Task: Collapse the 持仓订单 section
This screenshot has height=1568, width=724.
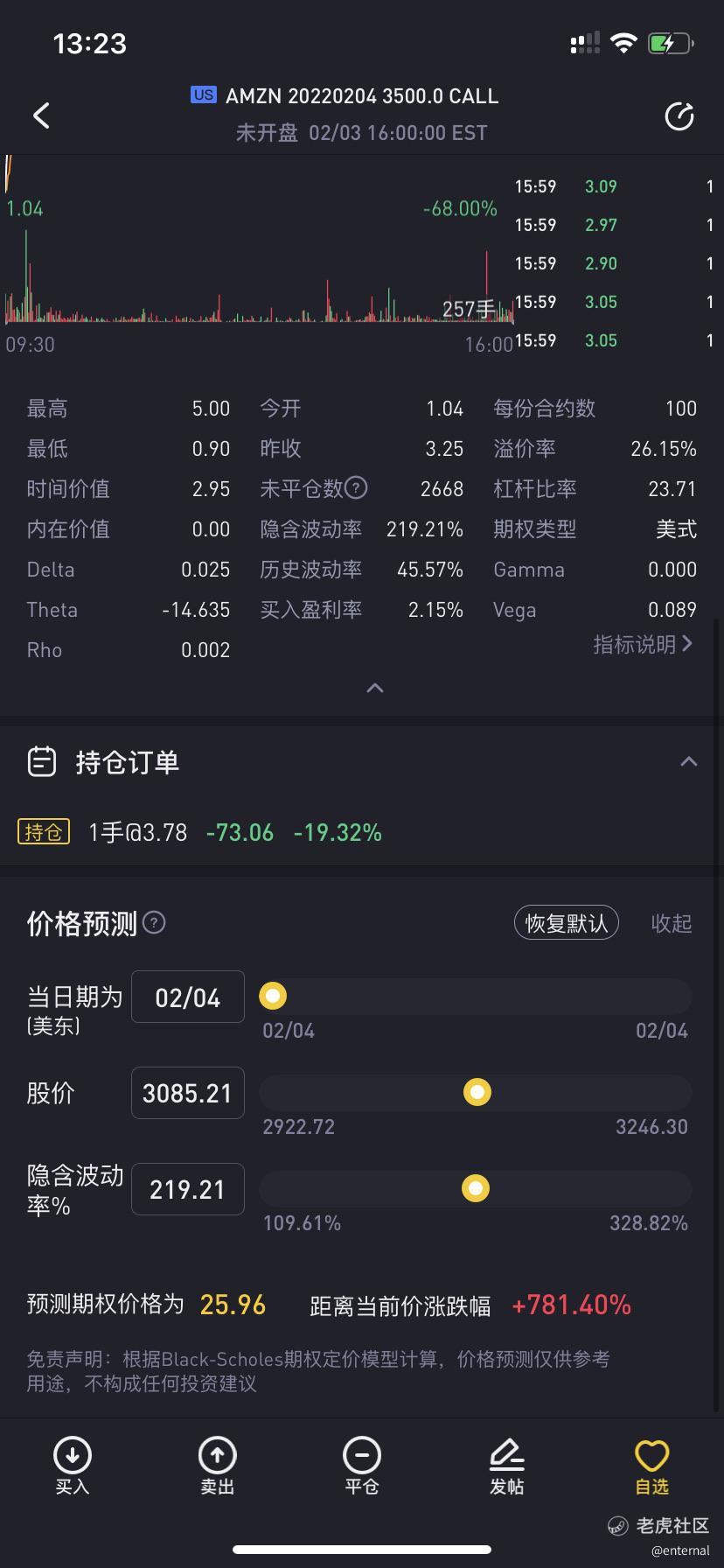Action: pos(689,761)
